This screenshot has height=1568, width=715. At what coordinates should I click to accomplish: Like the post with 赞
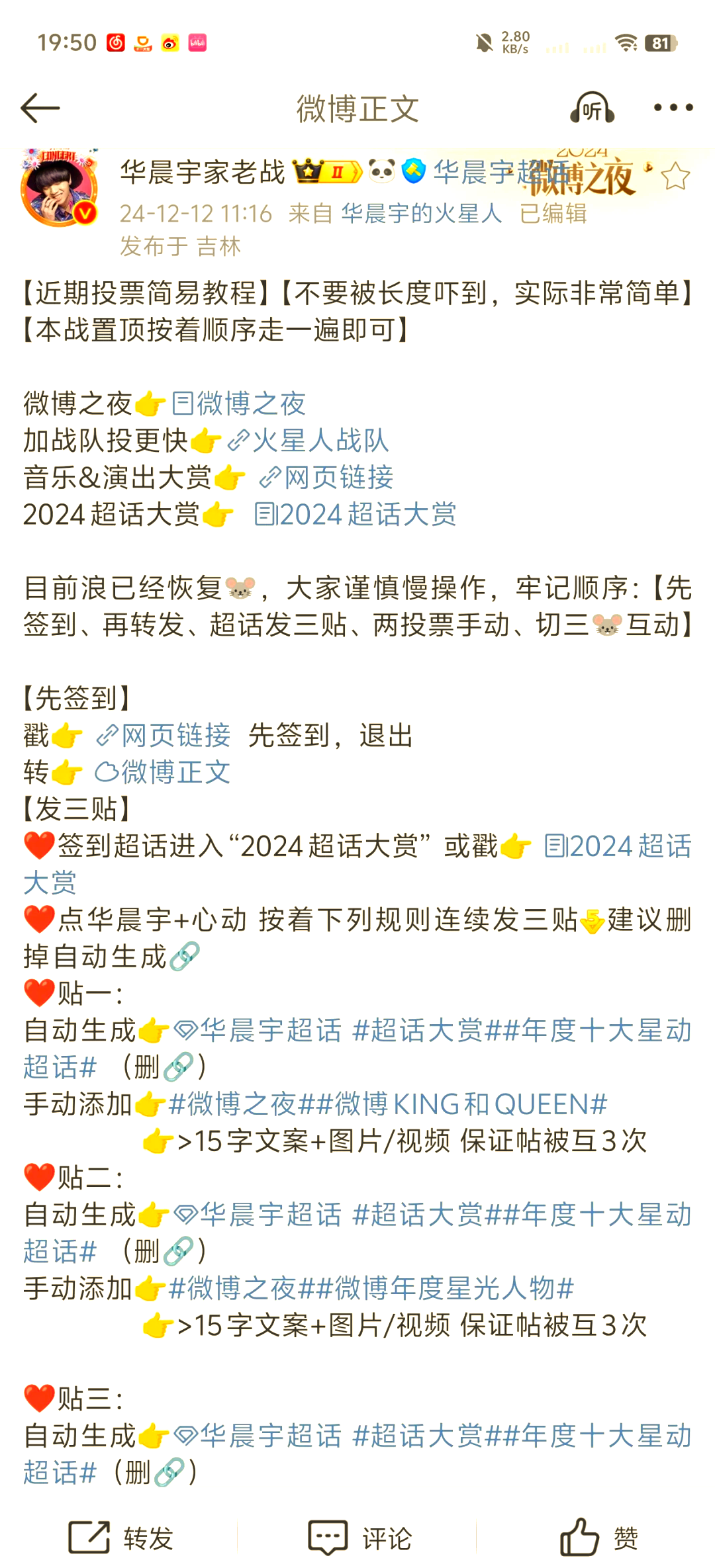[x=599, y=1538]
